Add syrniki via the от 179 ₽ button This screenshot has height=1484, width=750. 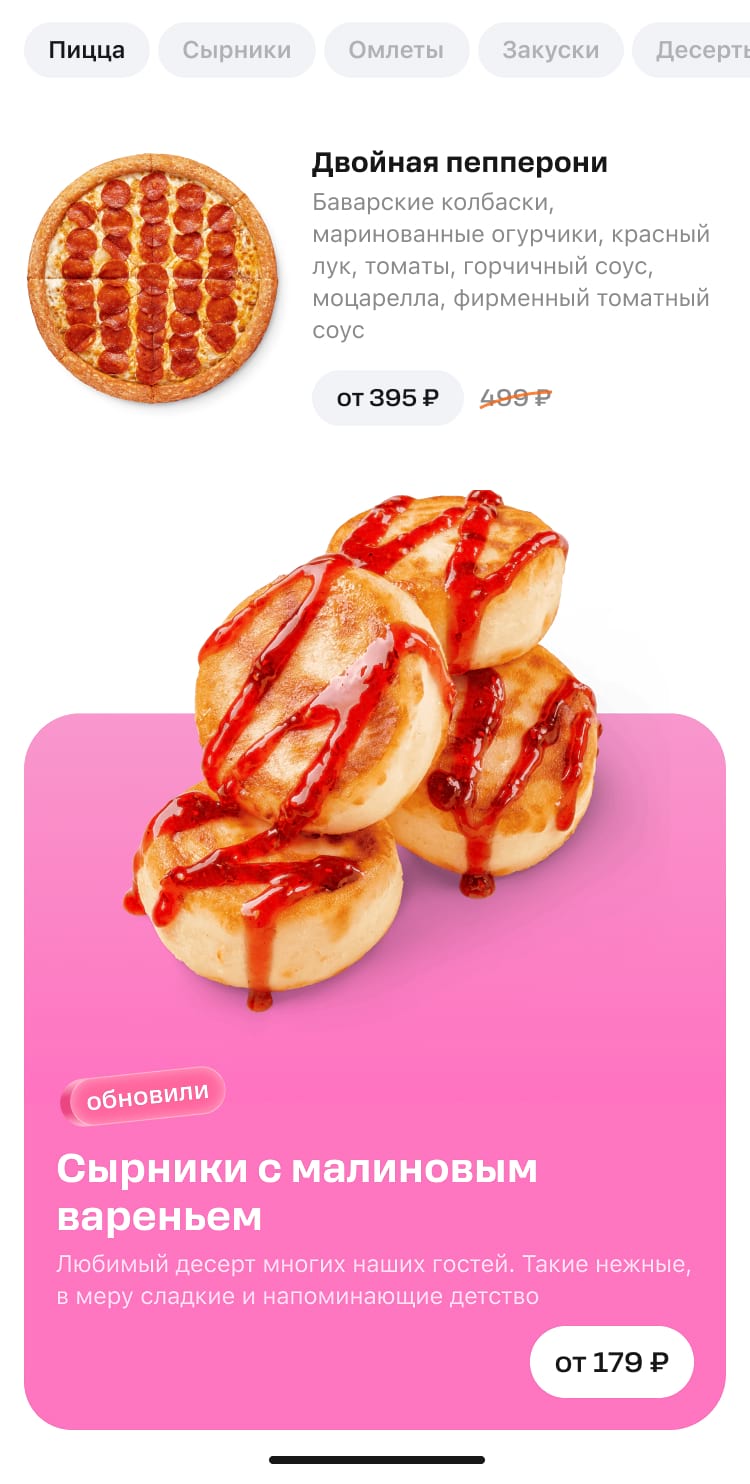click(x=611, y=1362)
